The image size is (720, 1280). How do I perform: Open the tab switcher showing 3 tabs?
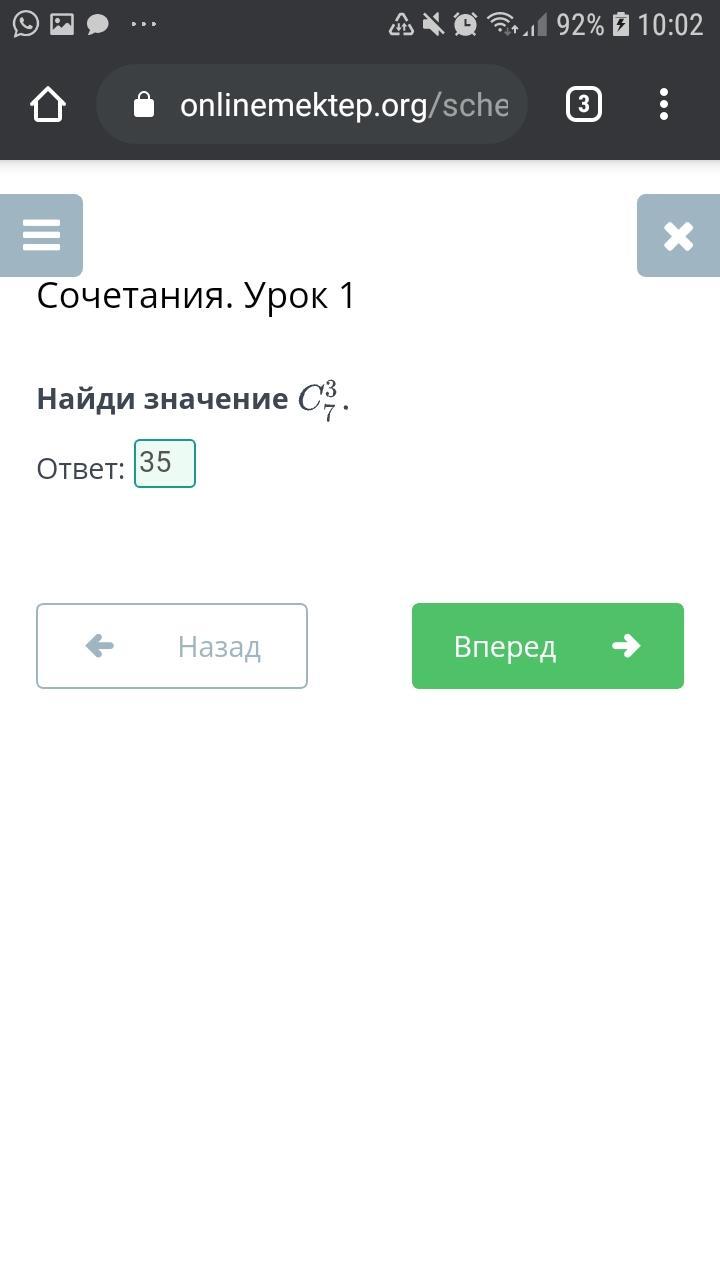point(584,104)
